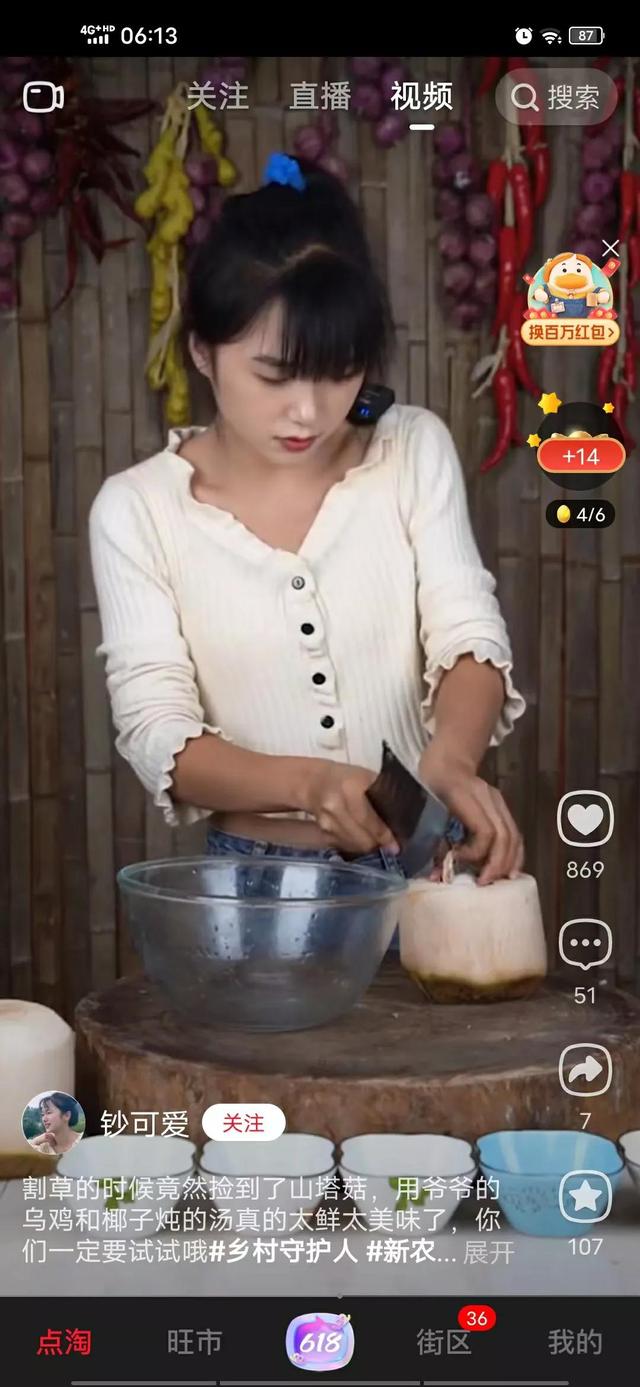
Task: Open the 618 promotion tab
Action: tap(320, 1341)
